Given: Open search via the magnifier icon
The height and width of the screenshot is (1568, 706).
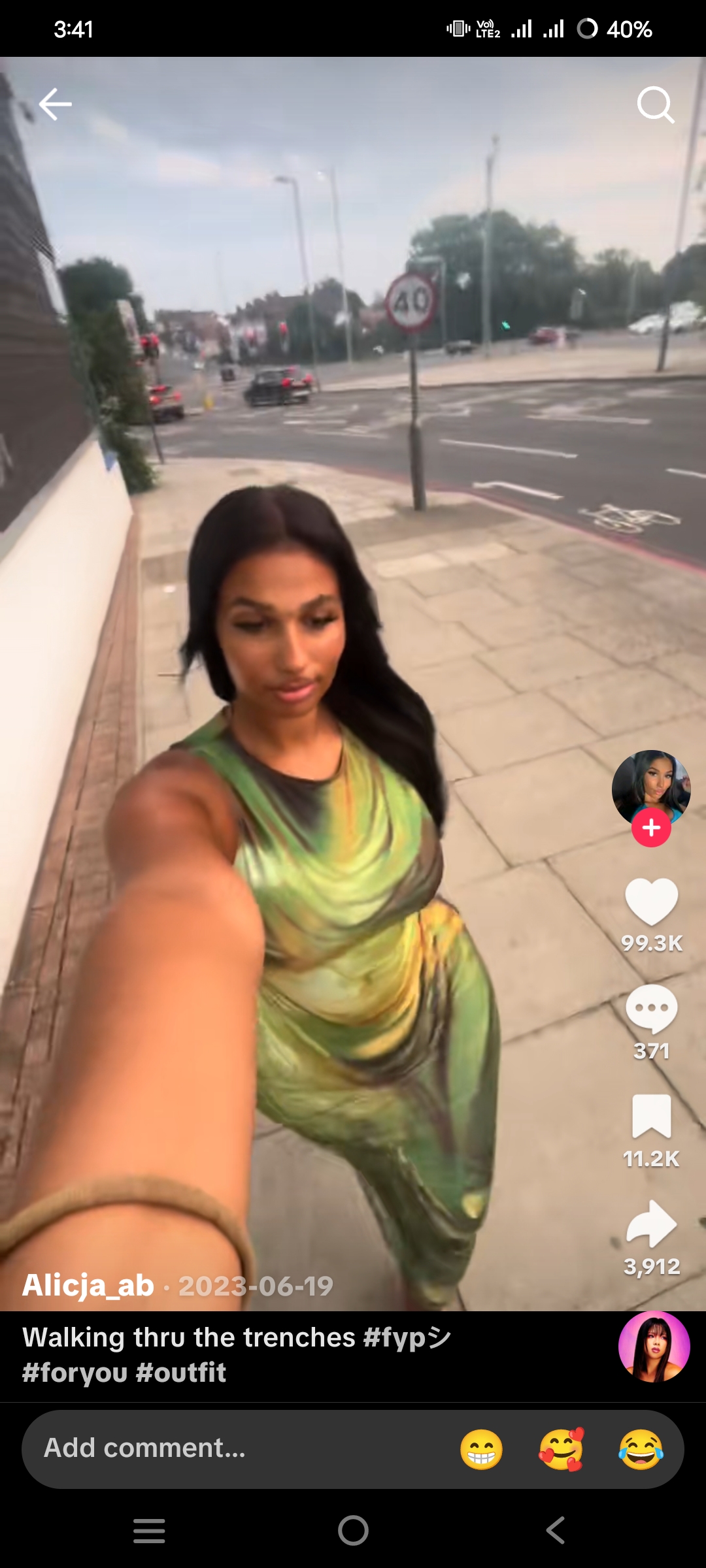Looking at the screenshot, I should click(x=655, y=105).
